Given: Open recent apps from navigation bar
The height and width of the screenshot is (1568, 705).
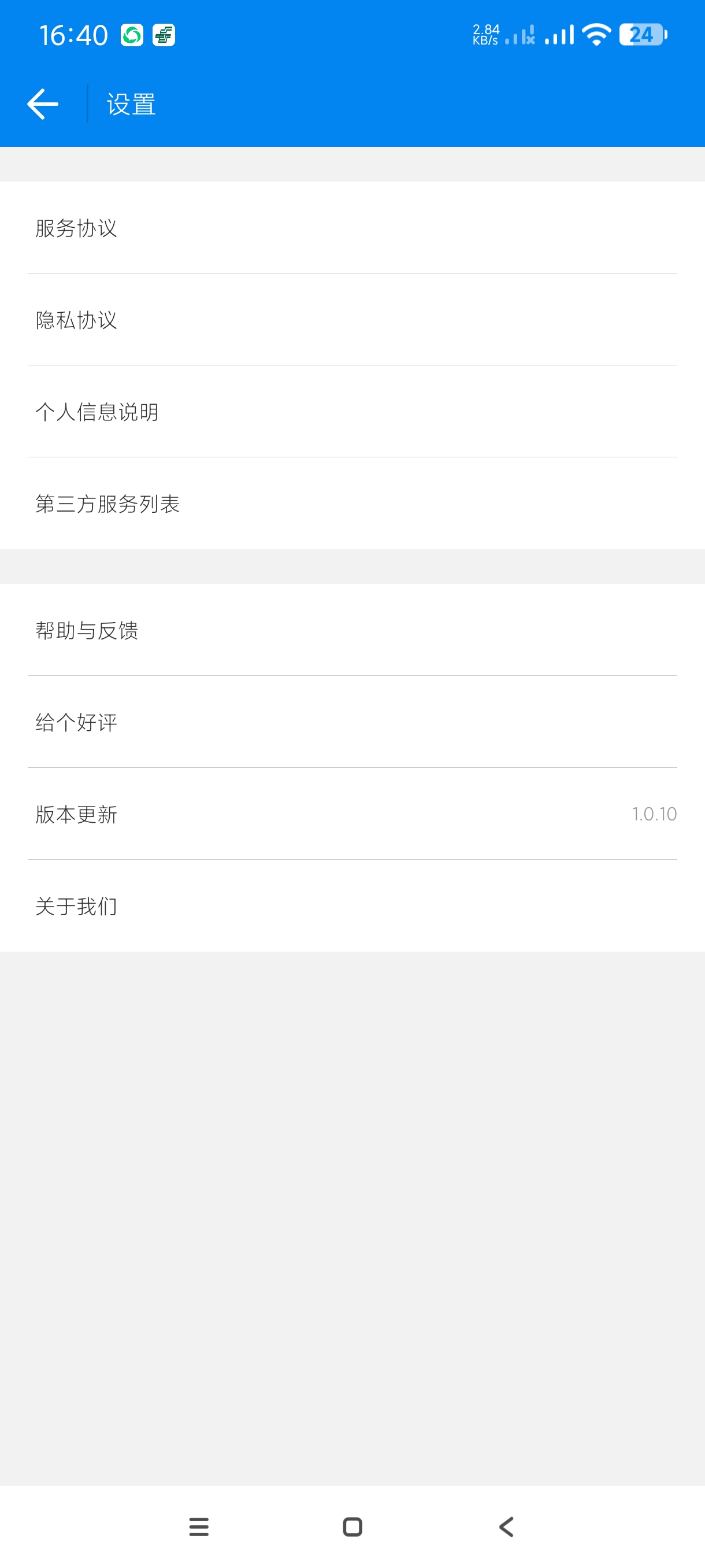Looking at the screenshot, I should (199, 1526).
